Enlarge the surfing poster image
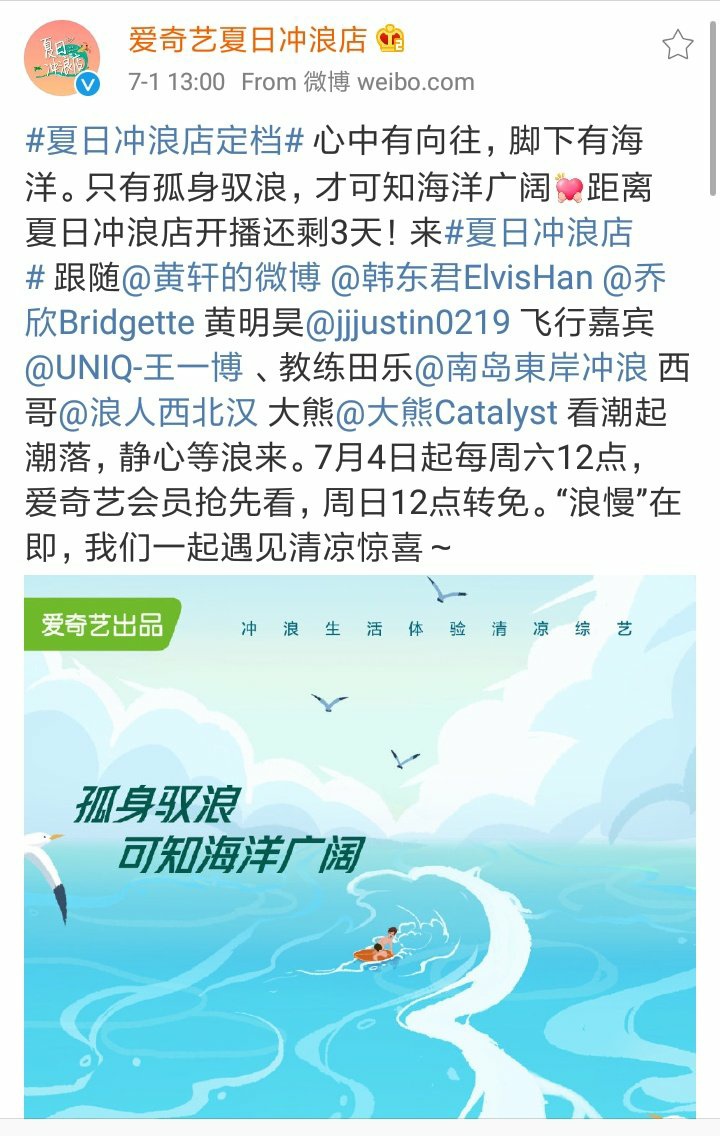This screenshot has width=720, height=1136. pyautogui.click(x=360, y=845)
